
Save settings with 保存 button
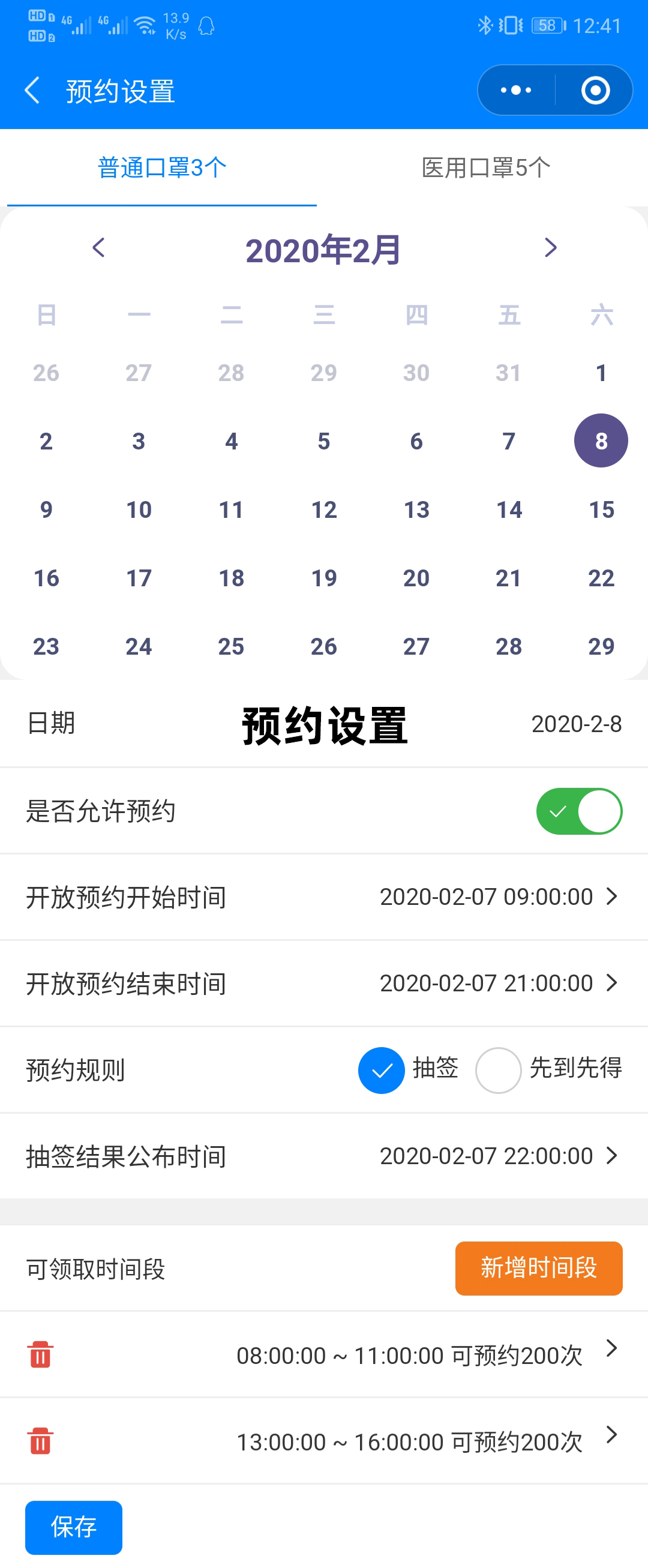pos(74,1527)
